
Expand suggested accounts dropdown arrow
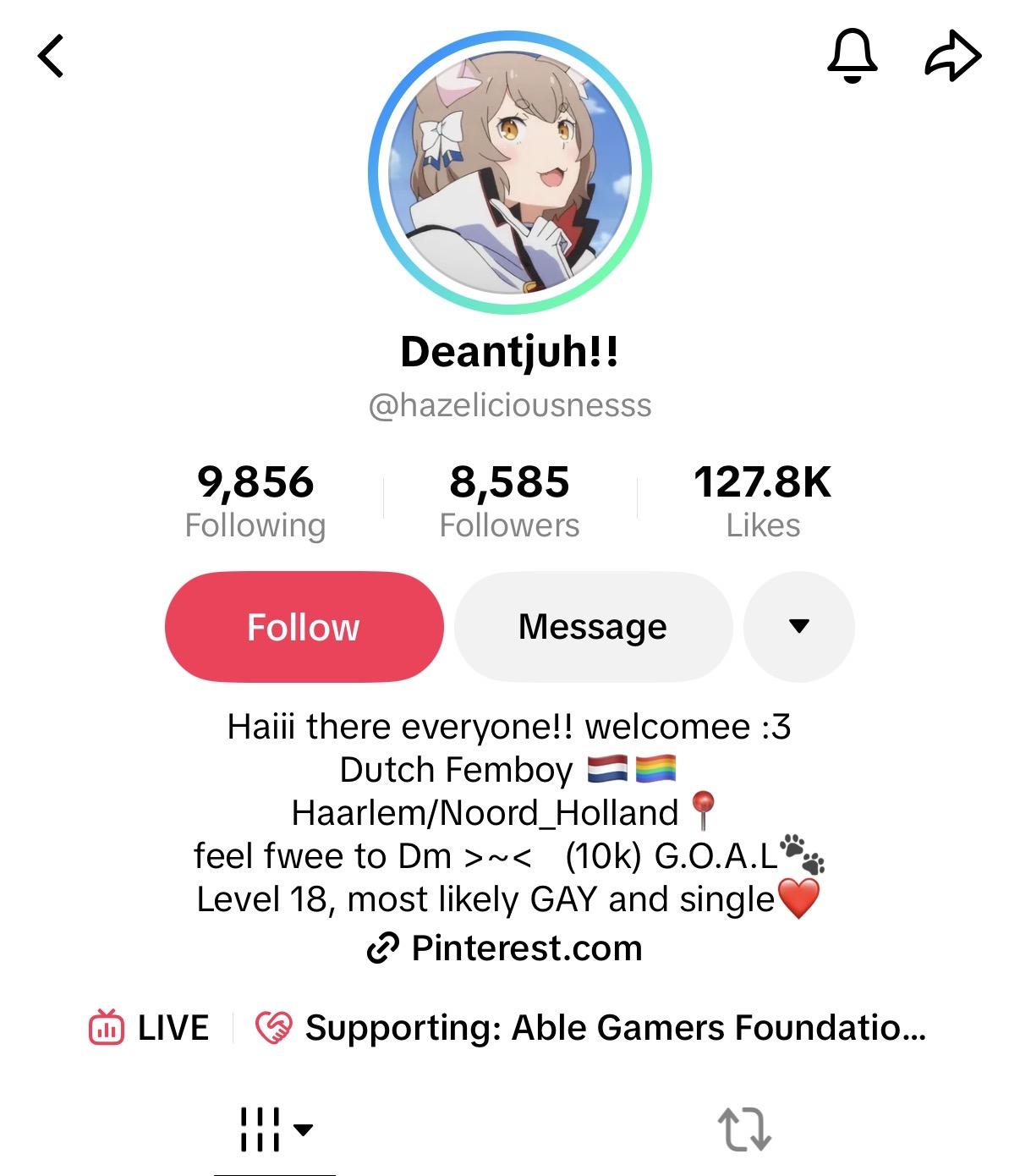click(798, 627)
